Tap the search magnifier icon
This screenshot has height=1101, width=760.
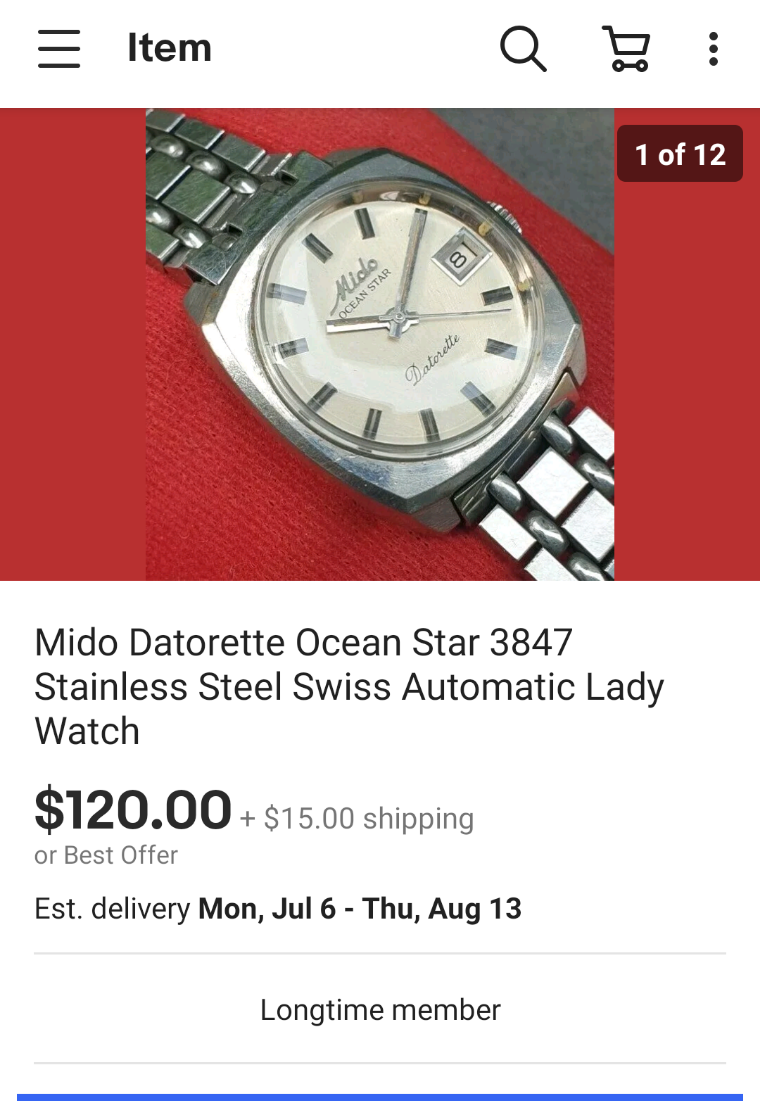click(x=523, y=48)
